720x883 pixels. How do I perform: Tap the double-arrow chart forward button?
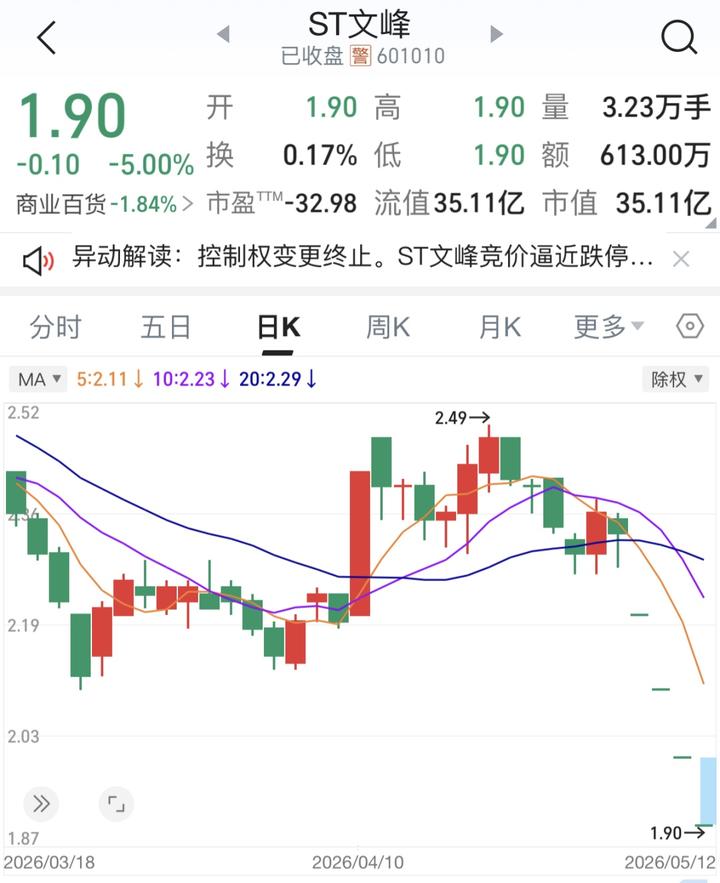tap(41, 803)
